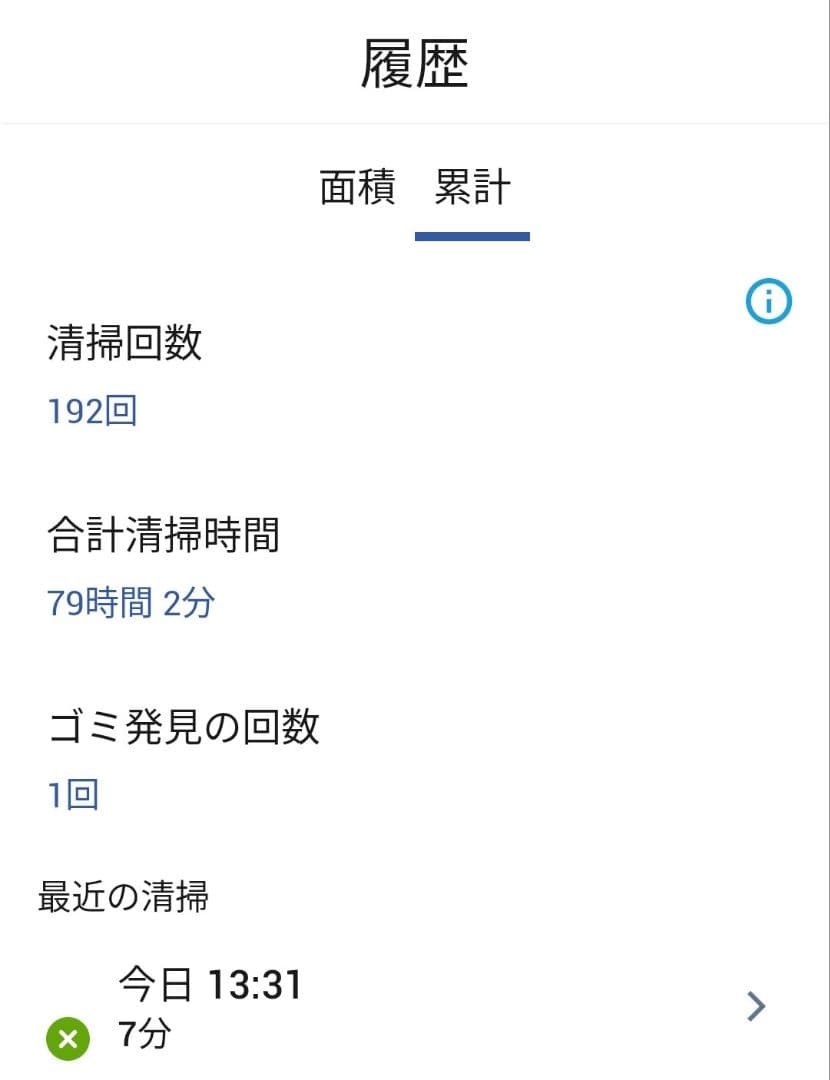Switch to the 面積 tab

[357, 186]
